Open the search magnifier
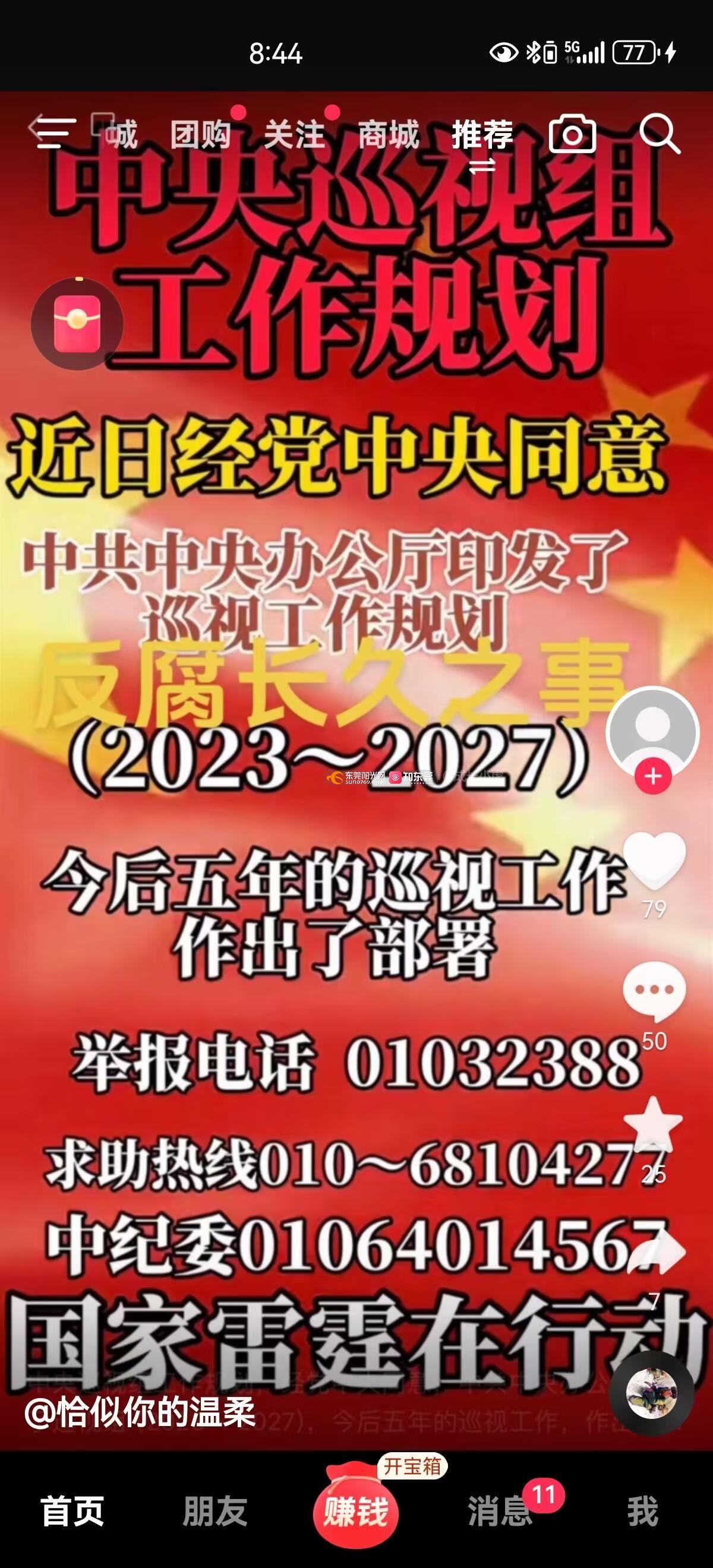Viewport: 713px width, 1568px height. [x=660, y=134]
